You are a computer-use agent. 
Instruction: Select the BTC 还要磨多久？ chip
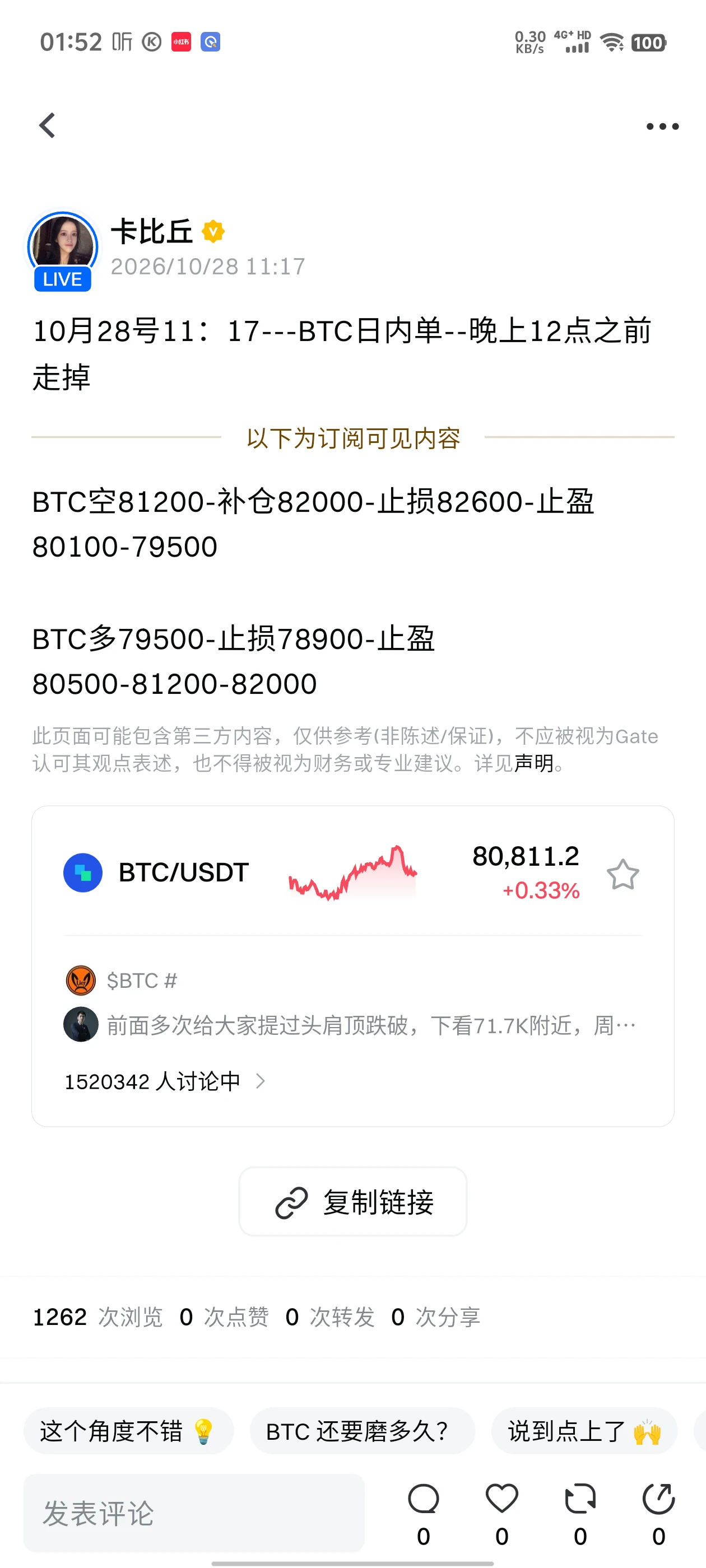tap(363, 1431)
